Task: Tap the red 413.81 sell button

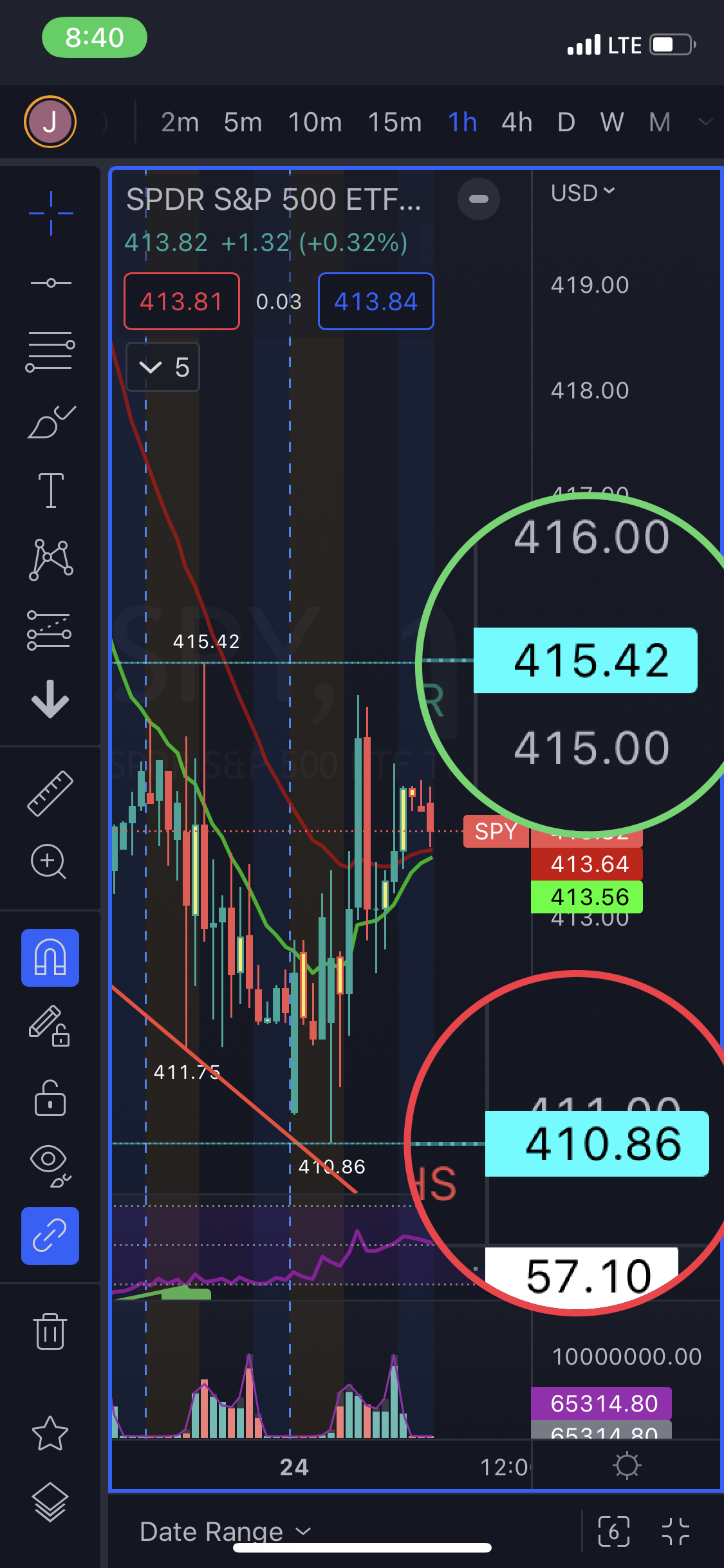Action: tap(181, 301)
